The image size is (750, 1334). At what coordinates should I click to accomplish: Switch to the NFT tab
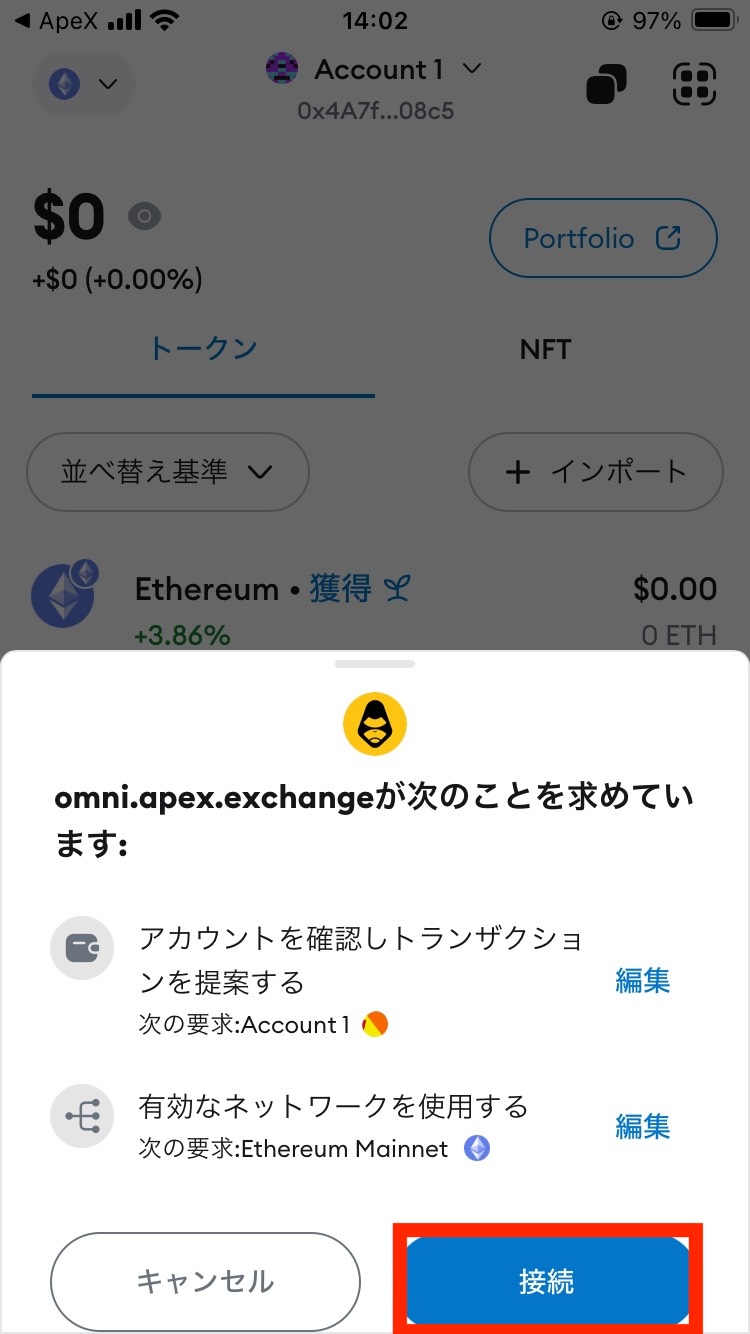545,349
